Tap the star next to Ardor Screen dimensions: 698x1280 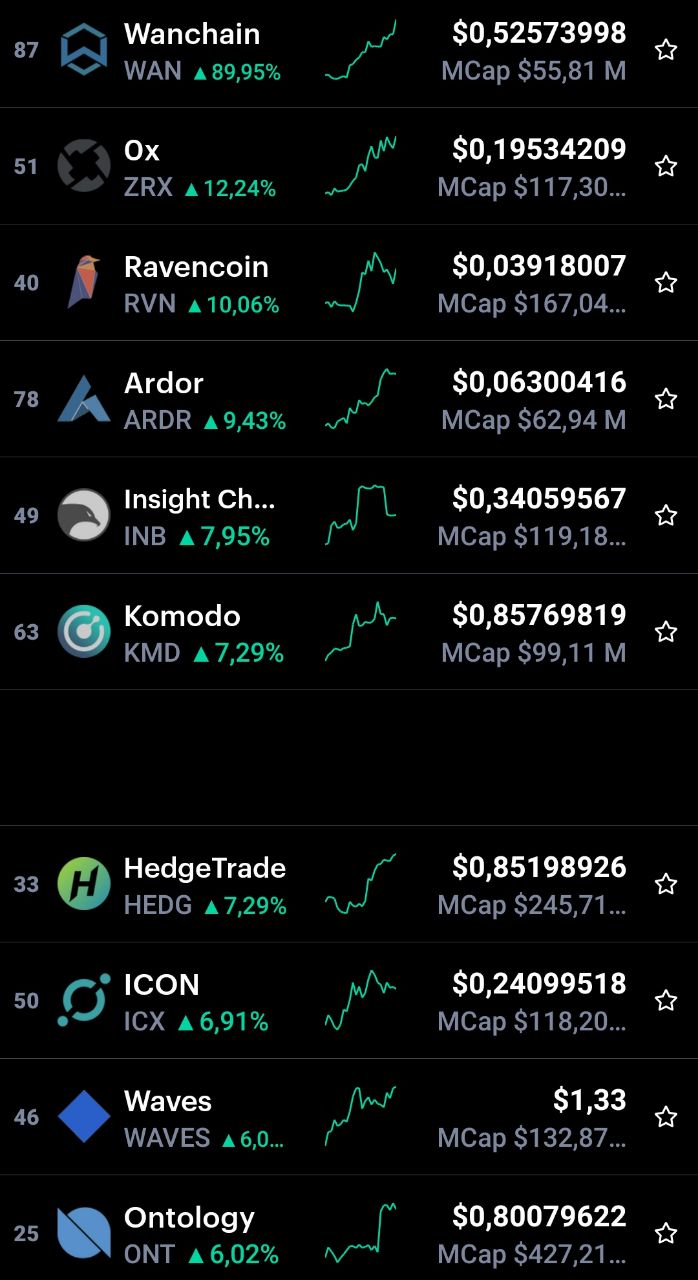click(666, 399)
